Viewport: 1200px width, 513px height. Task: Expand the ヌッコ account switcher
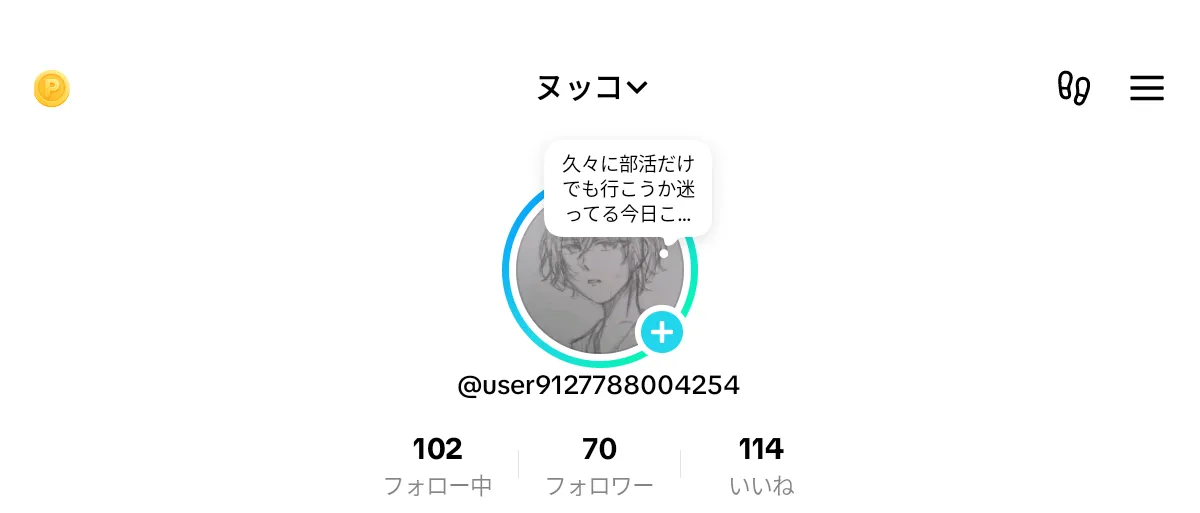tap(592, 89)
